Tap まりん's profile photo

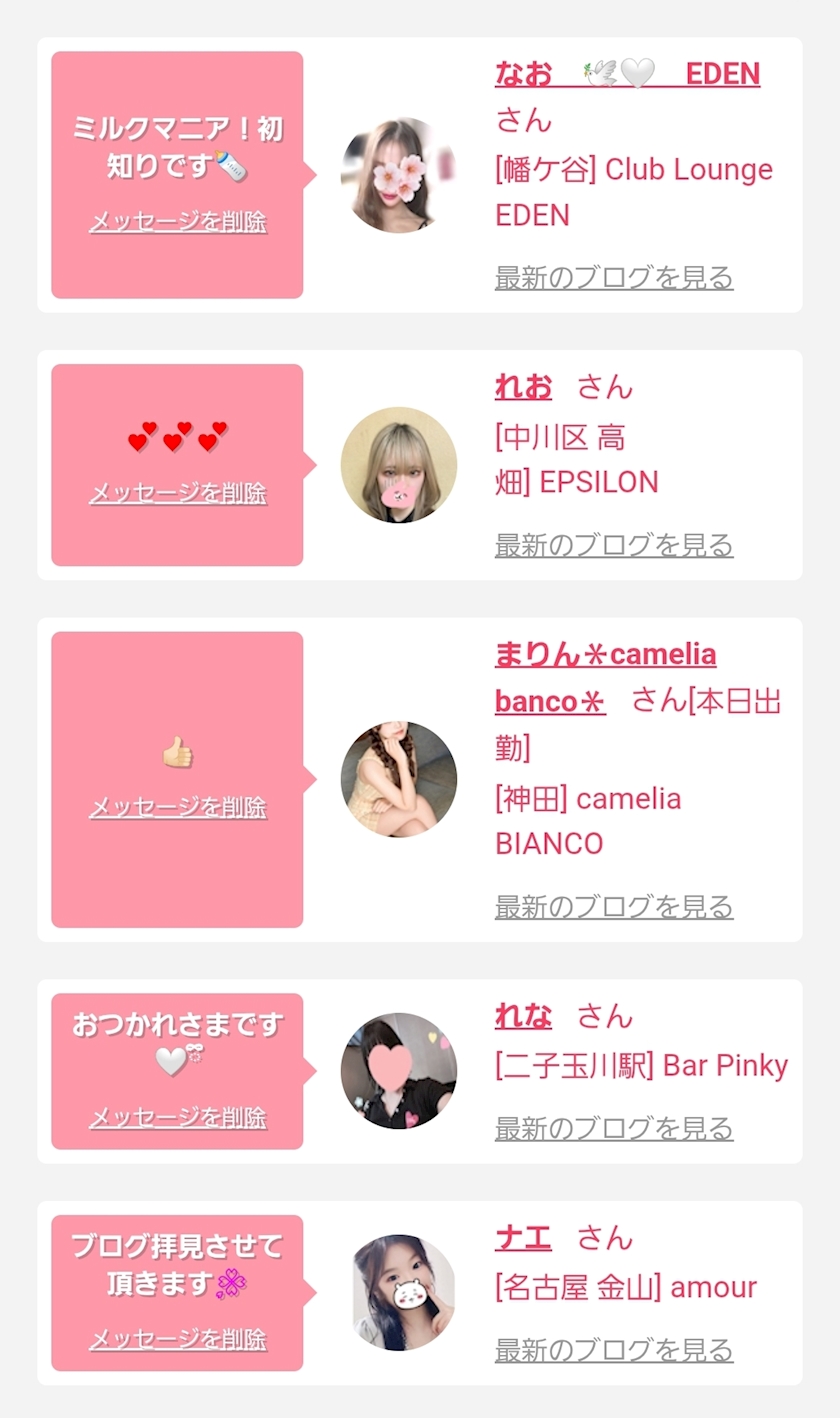[x=399, y=779]
